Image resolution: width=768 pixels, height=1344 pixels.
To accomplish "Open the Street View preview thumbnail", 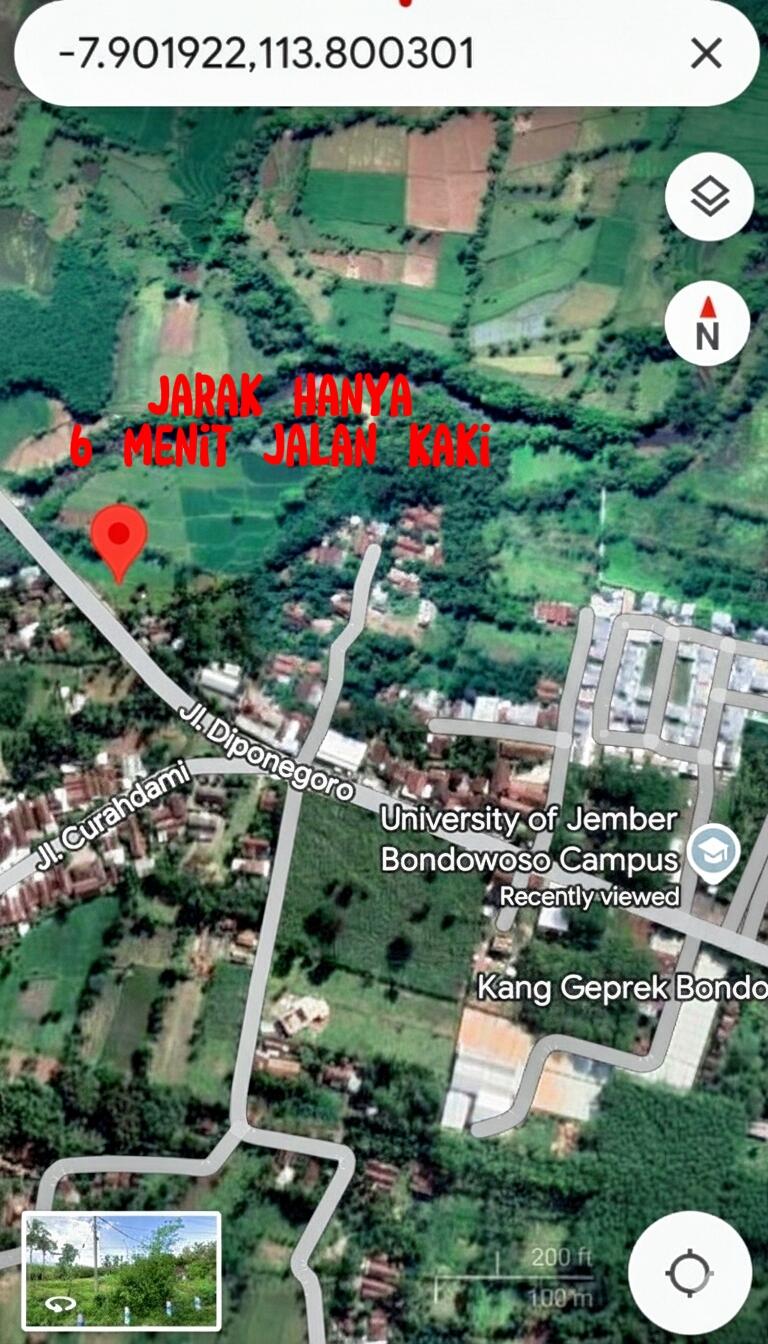I will (121, 1269).
